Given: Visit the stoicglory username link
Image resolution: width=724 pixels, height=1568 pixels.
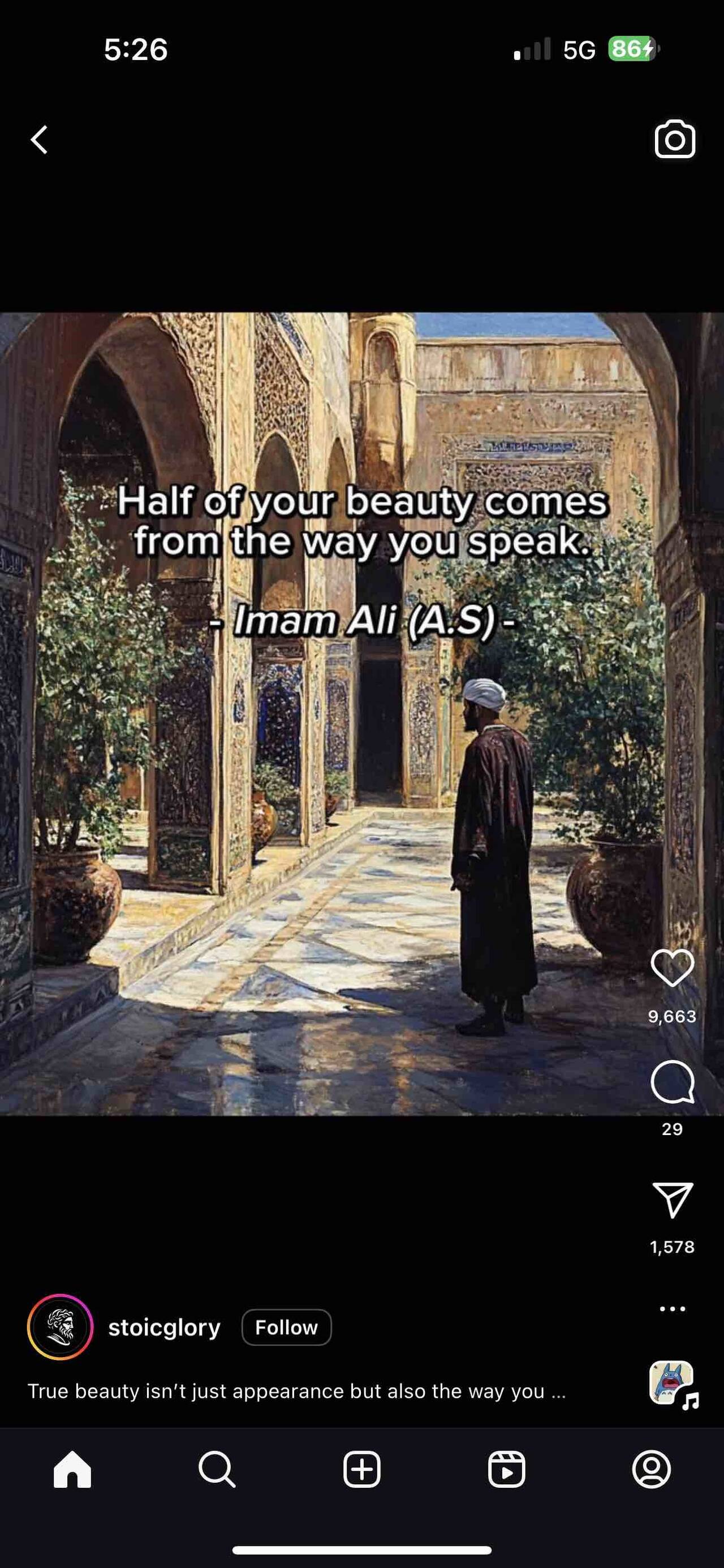Looking at the screenshot, I should (x=165, y=1328).
